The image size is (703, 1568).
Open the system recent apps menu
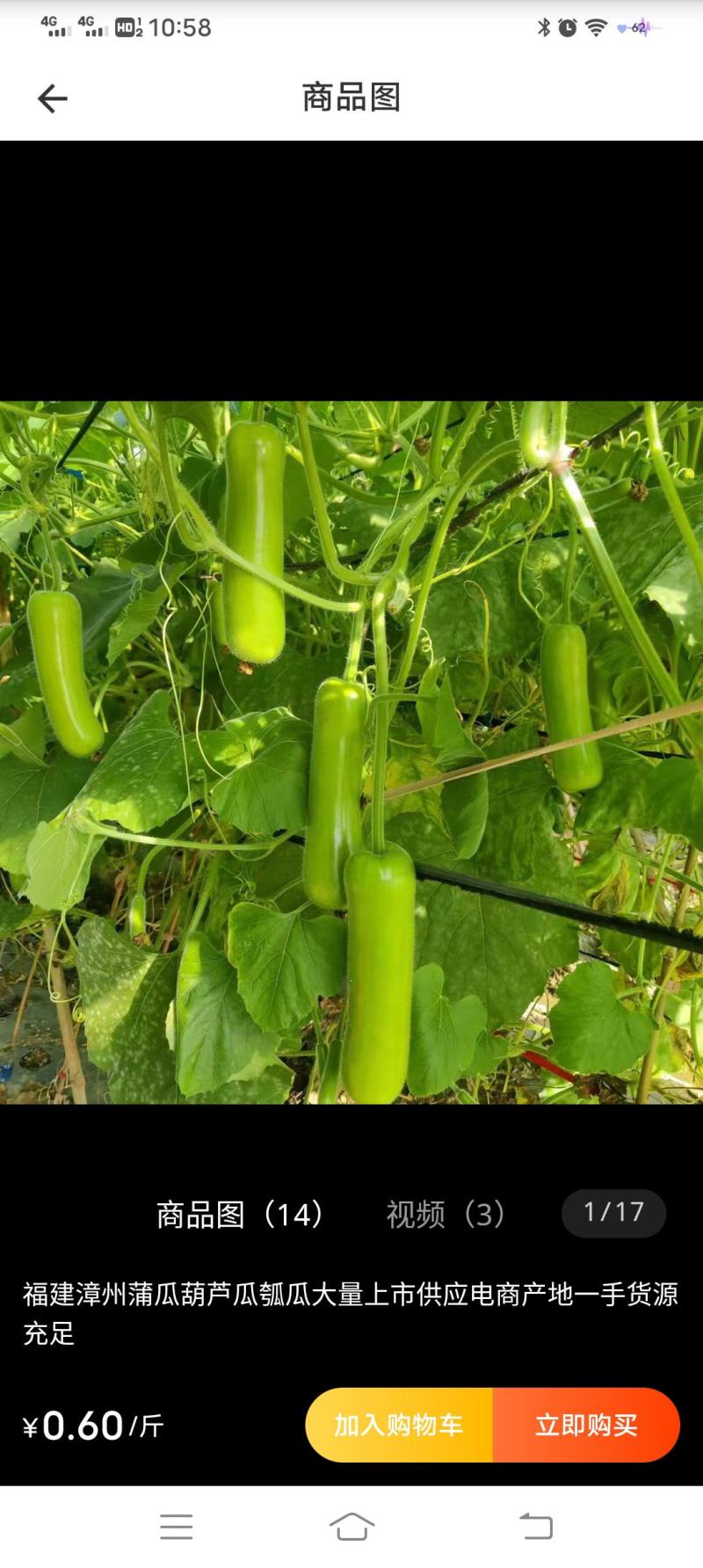(176, 1527)
